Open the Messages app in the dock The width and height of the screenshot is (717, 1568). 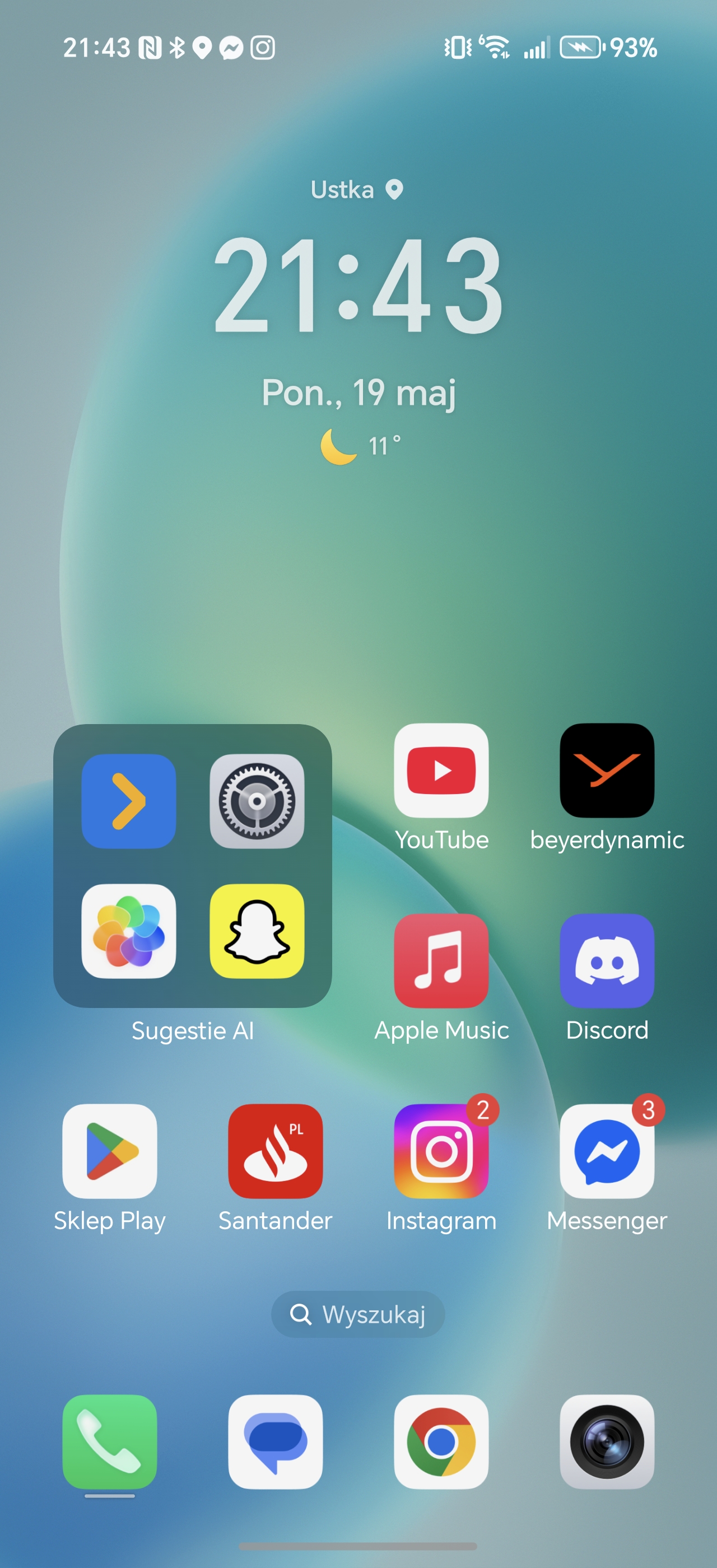pyautogui.click(x=275, y=1441)
